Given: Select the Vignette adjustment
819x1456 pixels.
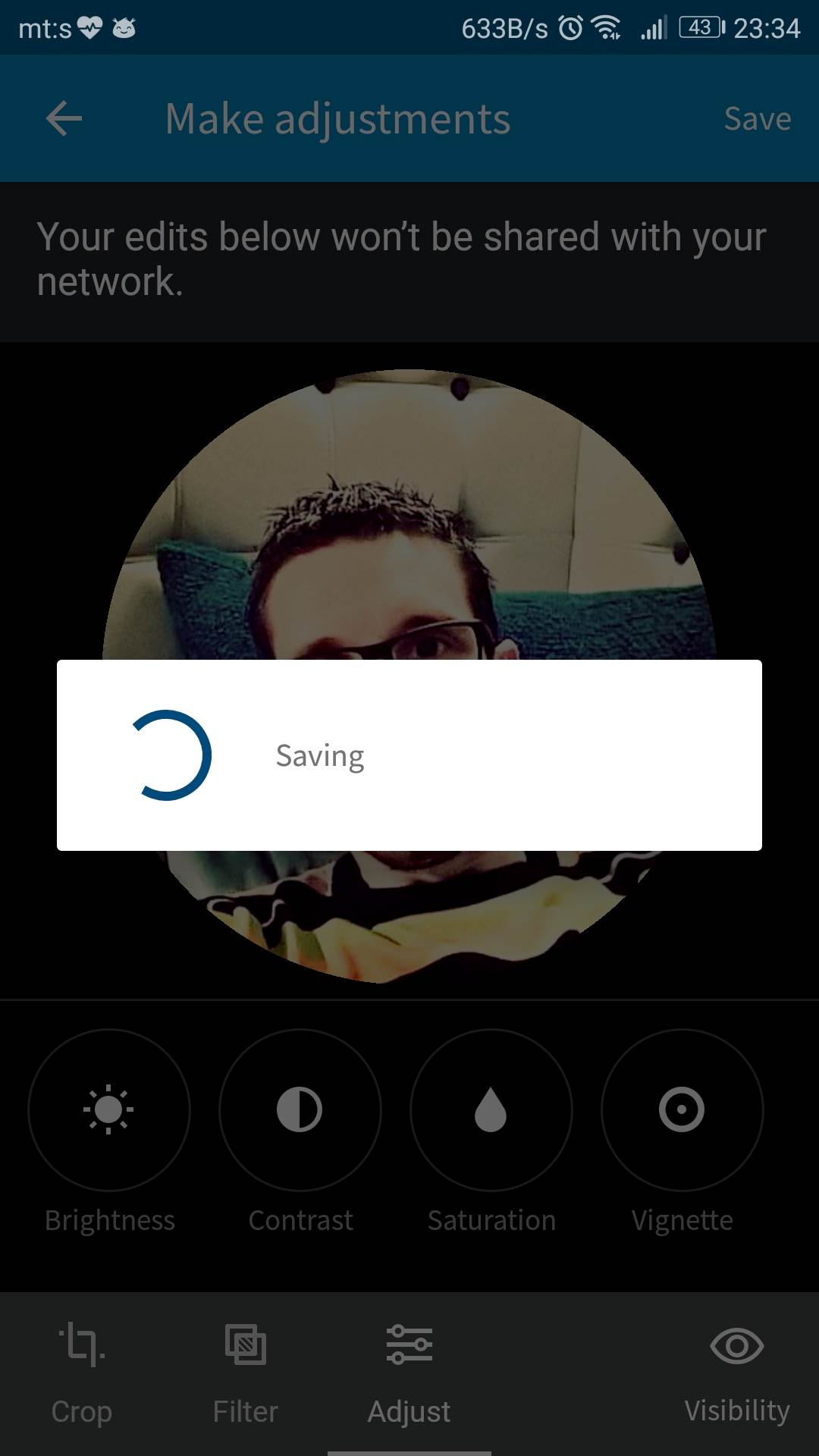Looking at the screenshot, I should 682,1110.
